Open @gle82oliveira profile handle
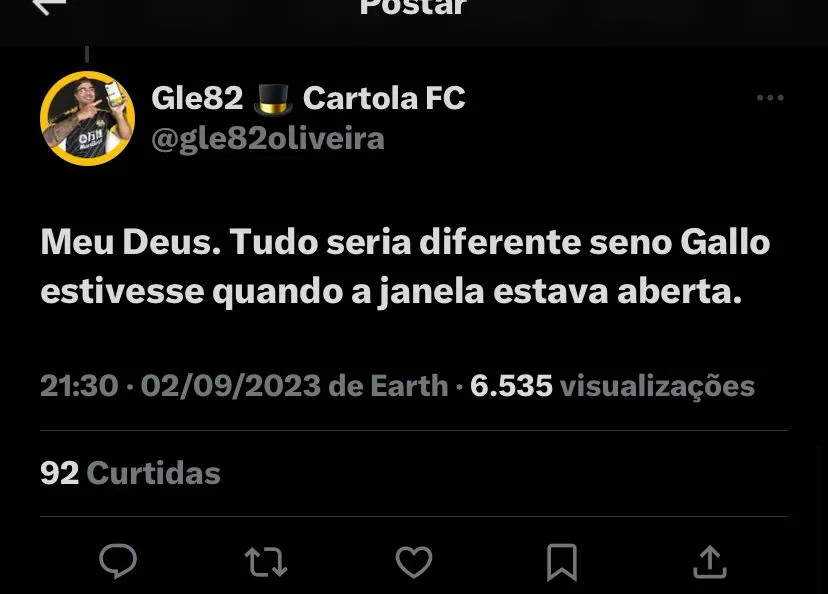 point(267,138)
